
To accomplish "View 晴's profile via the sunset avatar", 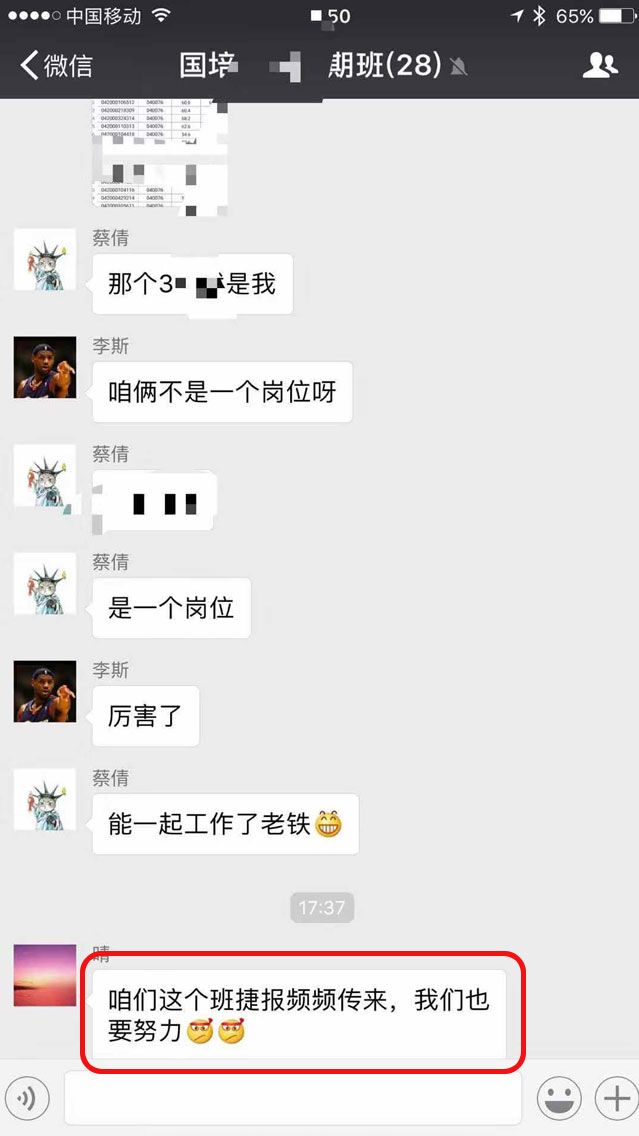I will point(45,975).
